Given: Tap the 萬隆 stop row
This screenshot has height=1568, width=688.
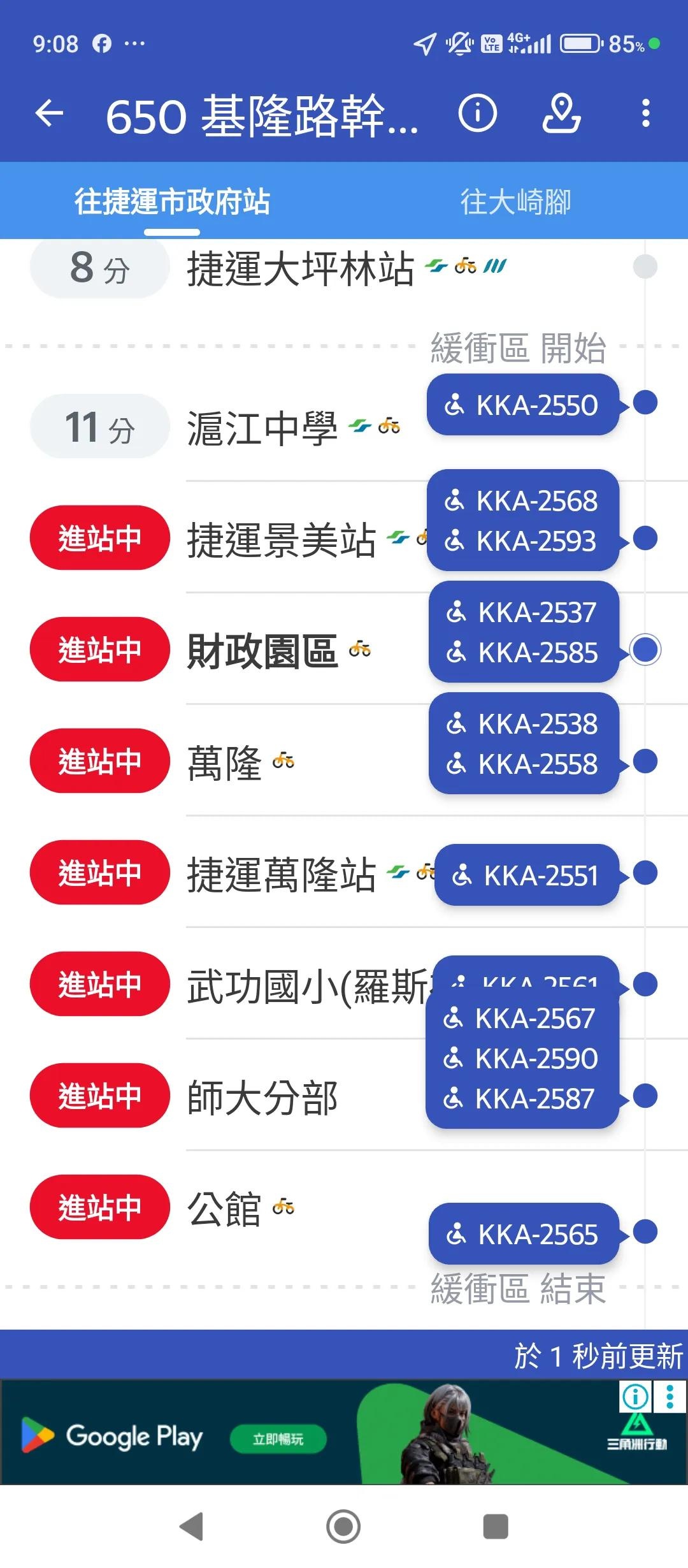Looking at the screenshot, I should [x=224, y=762].
